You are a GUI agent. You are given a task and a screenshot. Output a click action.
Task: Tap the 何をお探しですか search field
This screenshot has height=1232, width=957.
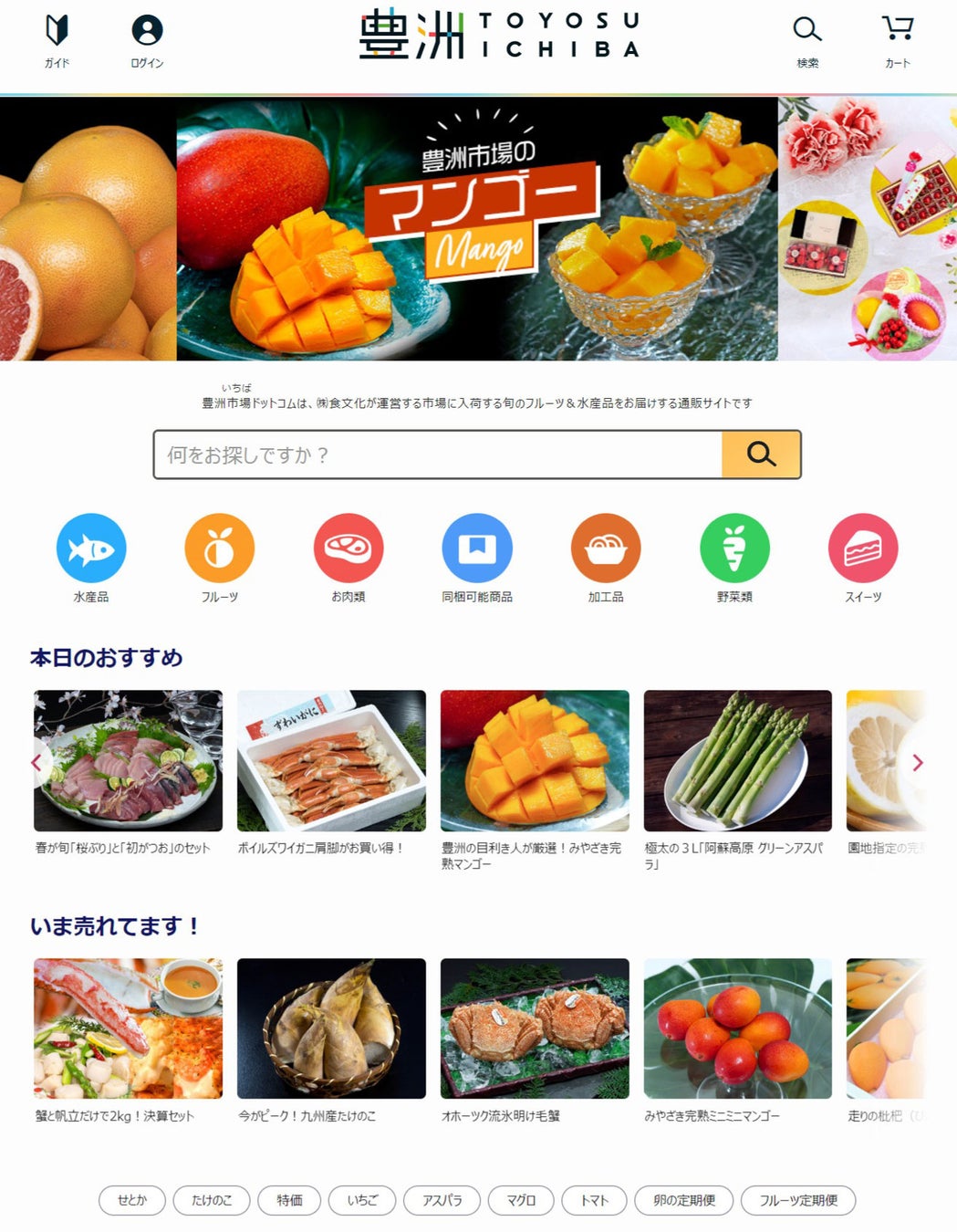pyautogui.click(x=438, y=454)
